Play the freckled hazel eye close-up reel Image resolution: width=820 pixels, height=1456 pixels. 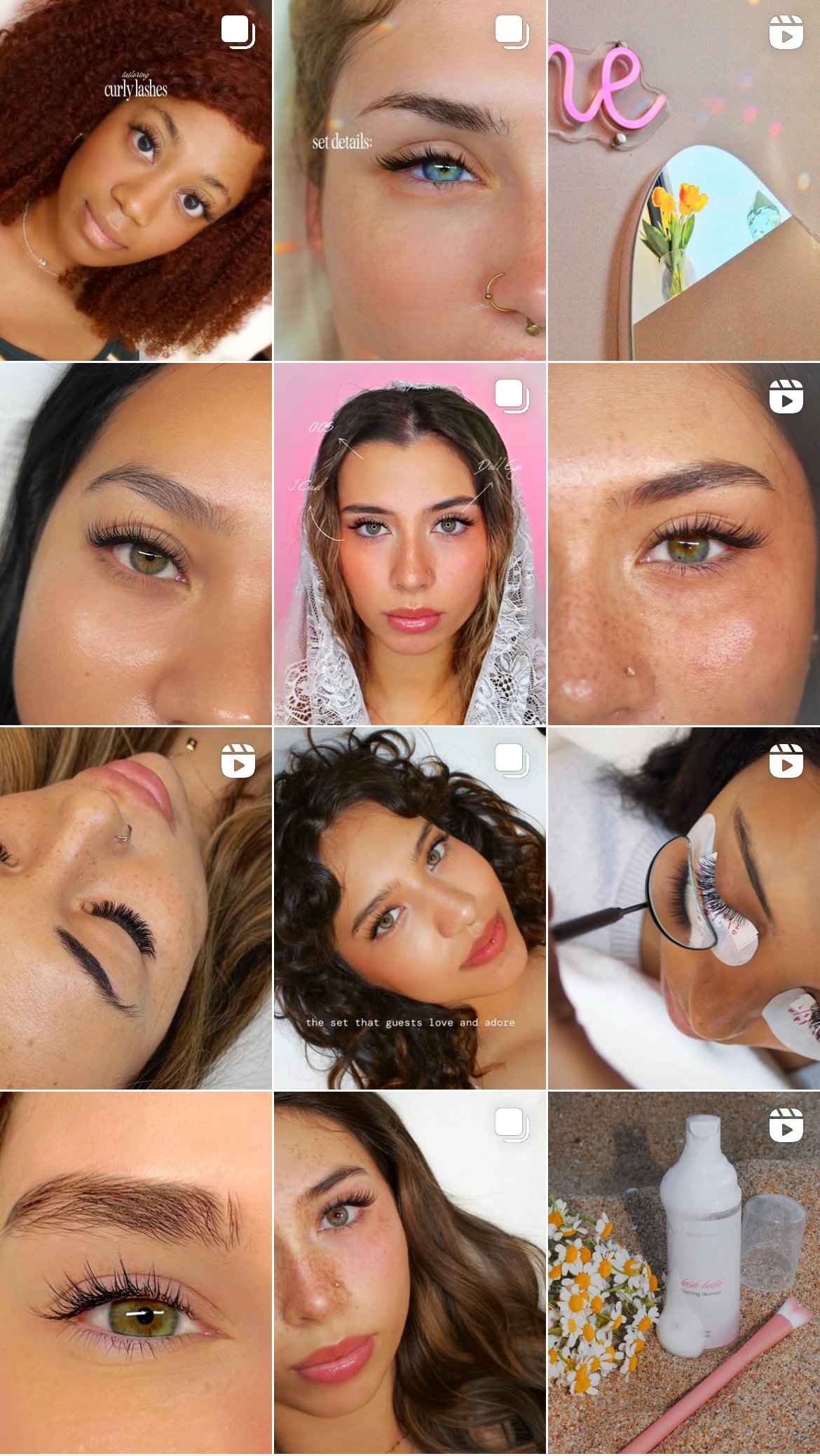[684, 544]
